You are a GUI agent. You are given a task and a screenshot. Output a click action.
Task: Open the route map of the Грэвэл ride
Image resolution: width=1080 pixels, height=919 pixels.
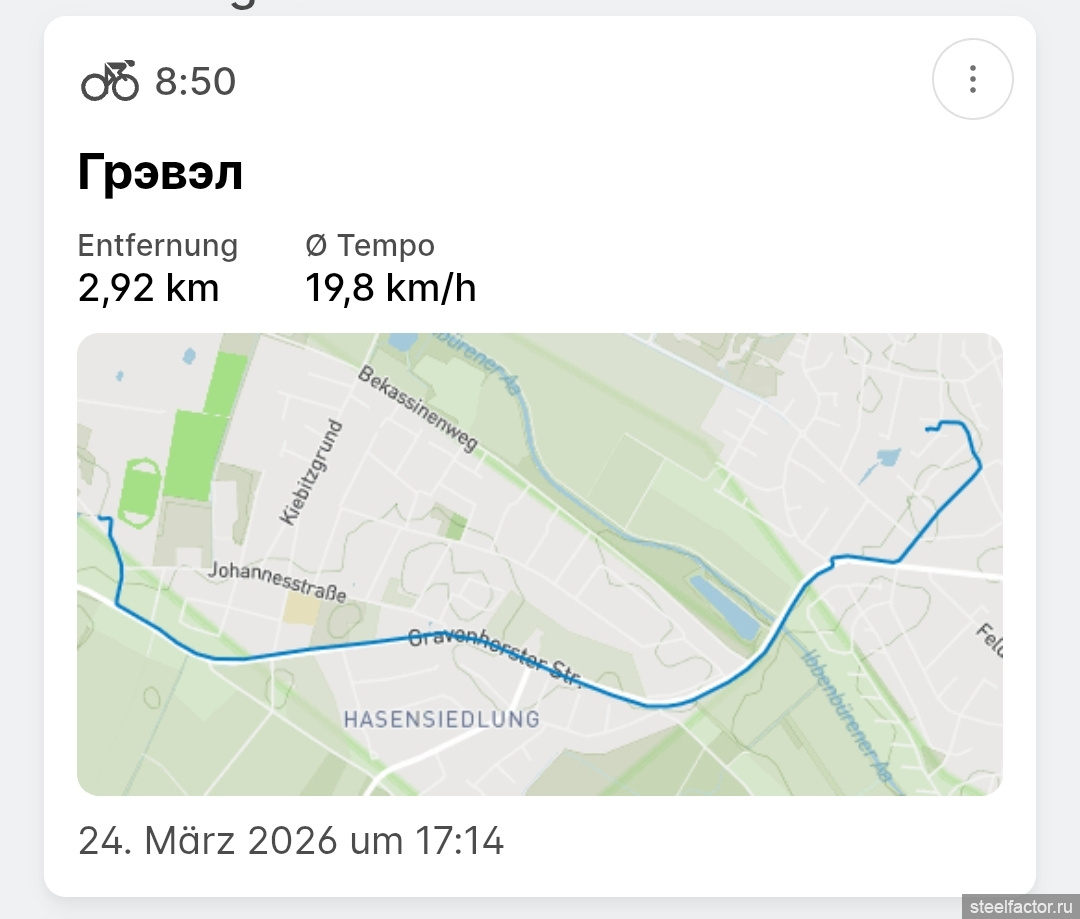[539, 564]
